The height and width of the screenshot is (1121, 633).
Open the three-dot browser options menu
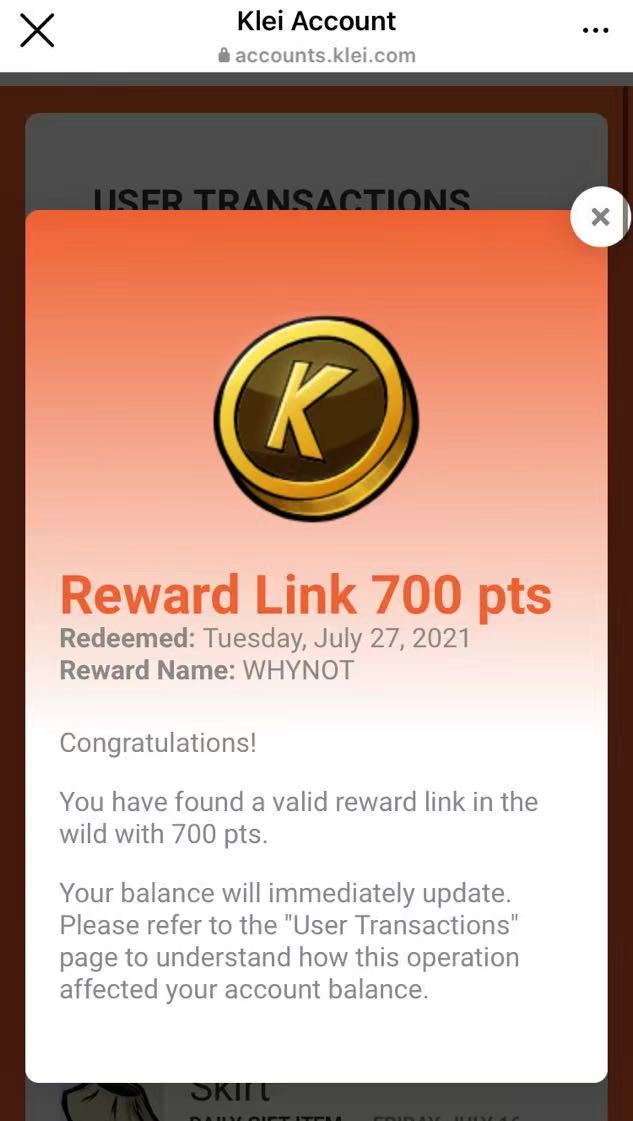pos(595,31)
